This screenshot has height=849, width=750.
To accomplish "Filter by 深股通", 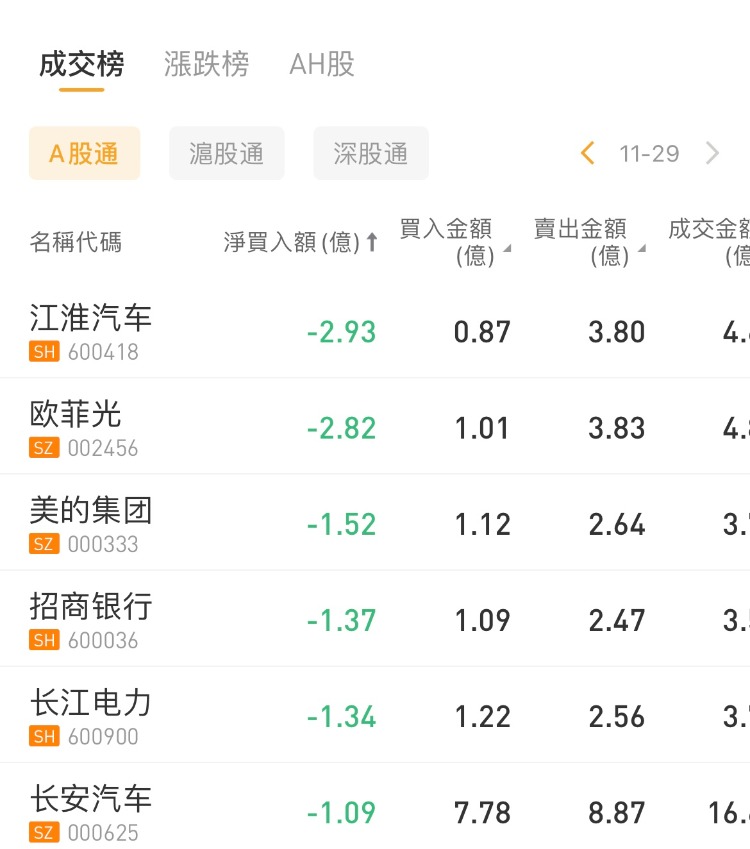I will (371, 154).
